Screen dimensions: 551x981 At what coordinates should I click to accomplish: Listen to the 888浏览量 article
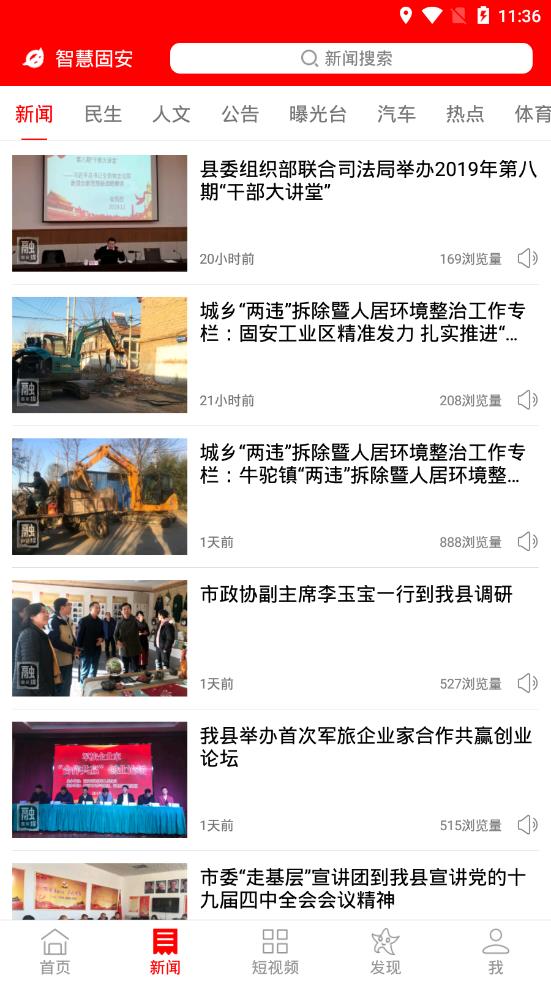pyautogui.click(x=527, y=541)
